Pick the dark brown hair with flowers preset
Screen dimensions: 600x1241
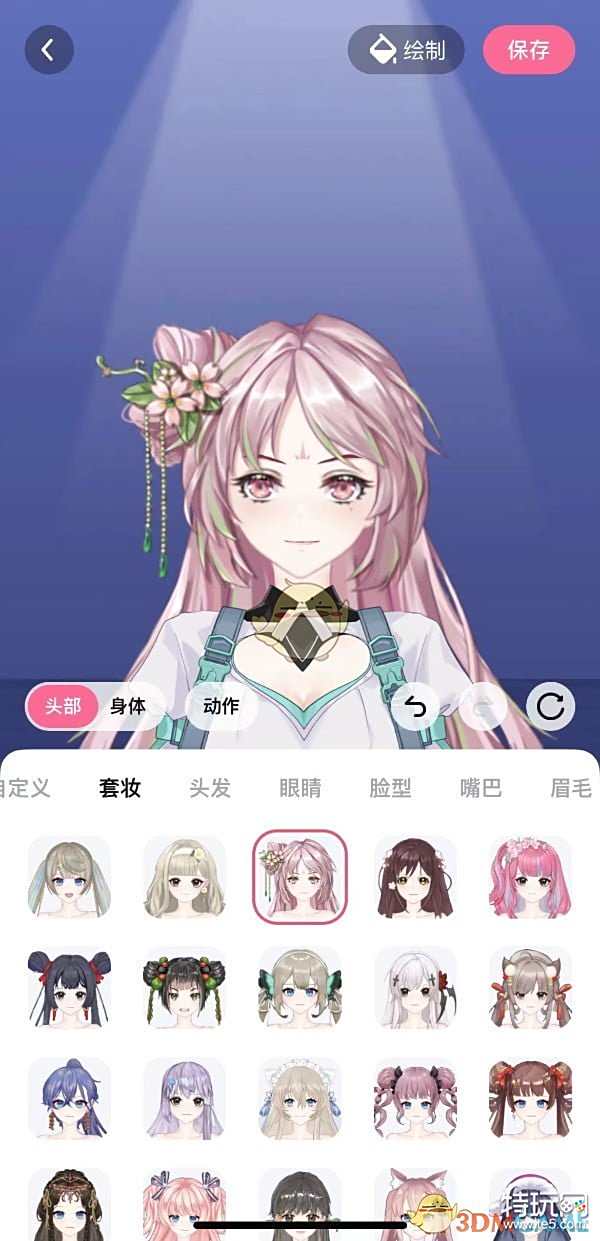coord(415,877)
